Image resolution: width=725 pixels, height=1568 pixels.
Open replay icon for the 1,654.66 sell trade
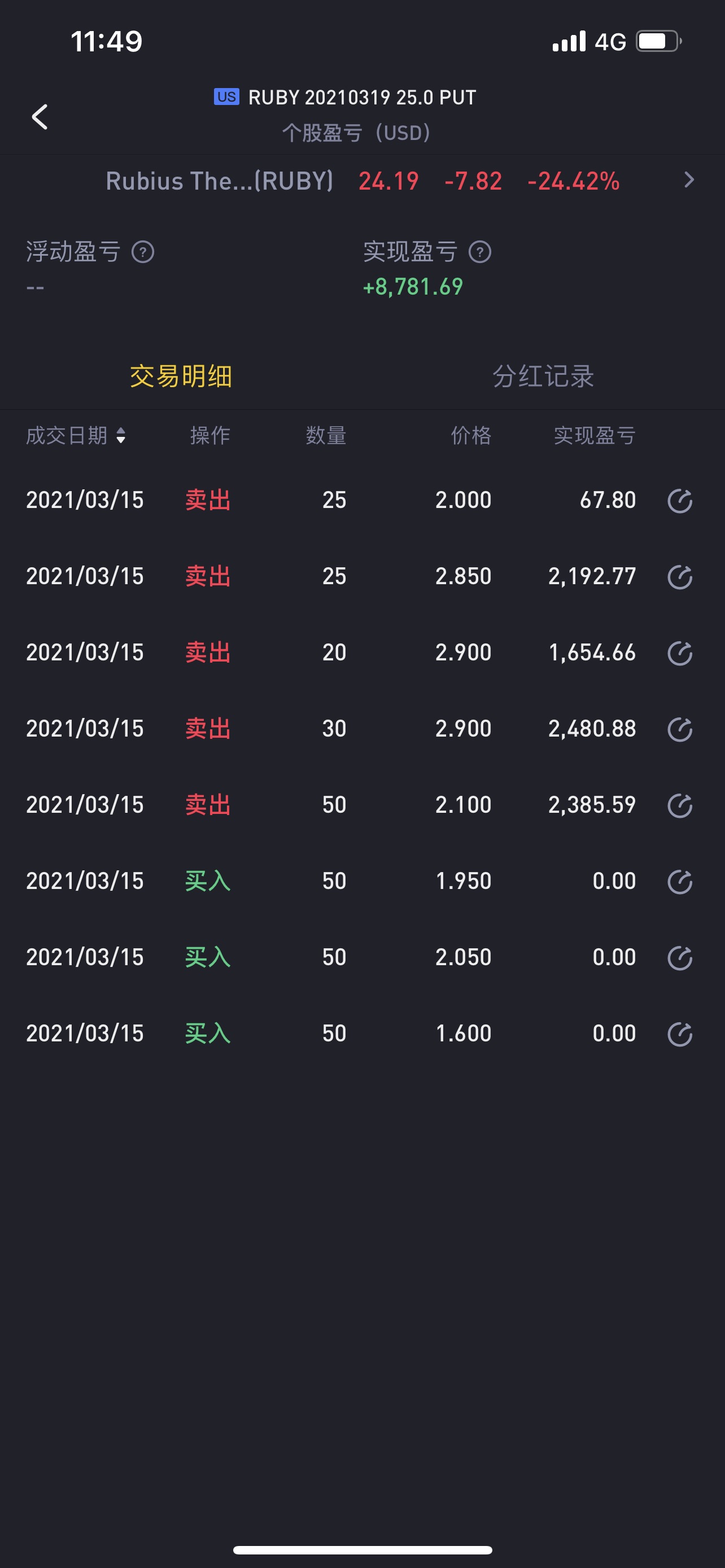click(x=680, y=653)
